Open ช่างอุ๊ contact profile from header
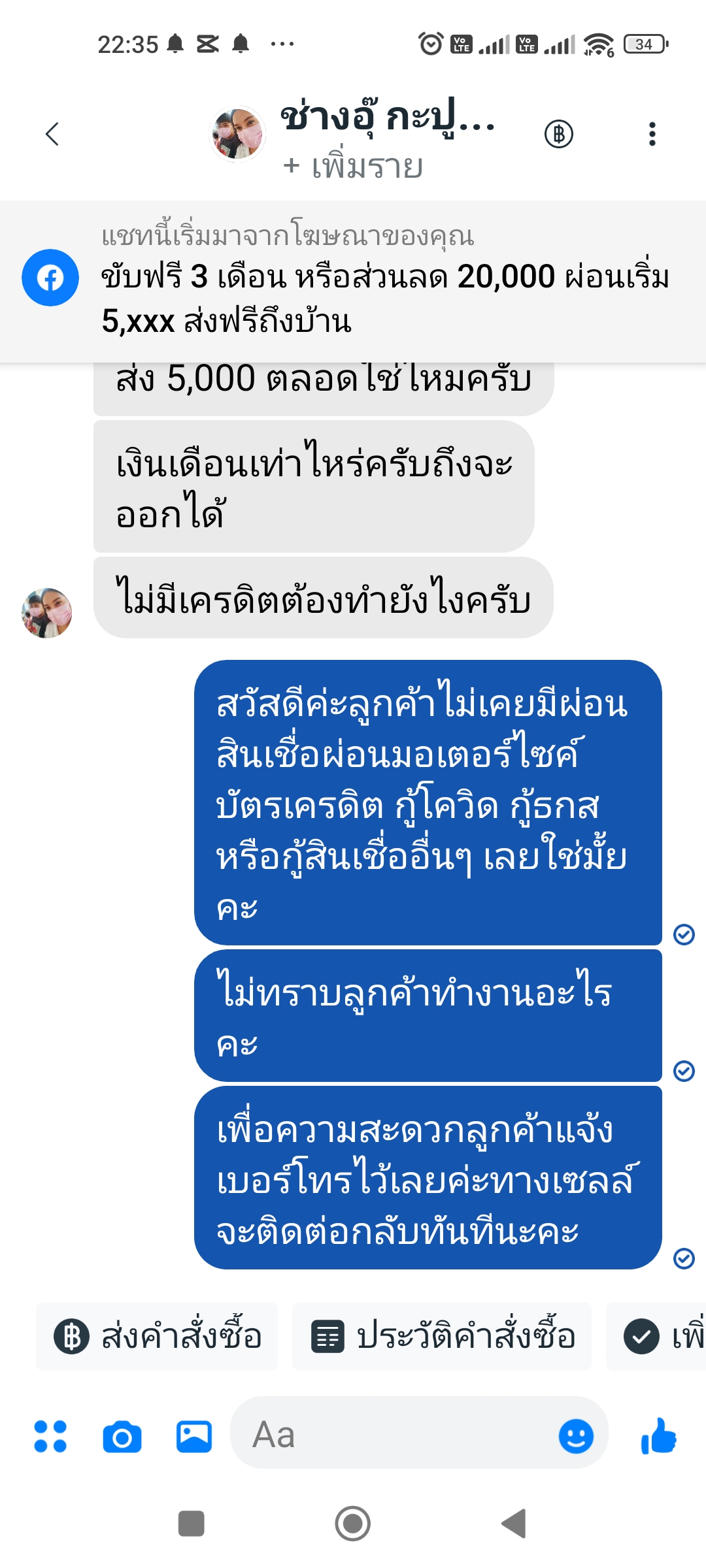This screenshot has height=1568, width=706. 387,119
